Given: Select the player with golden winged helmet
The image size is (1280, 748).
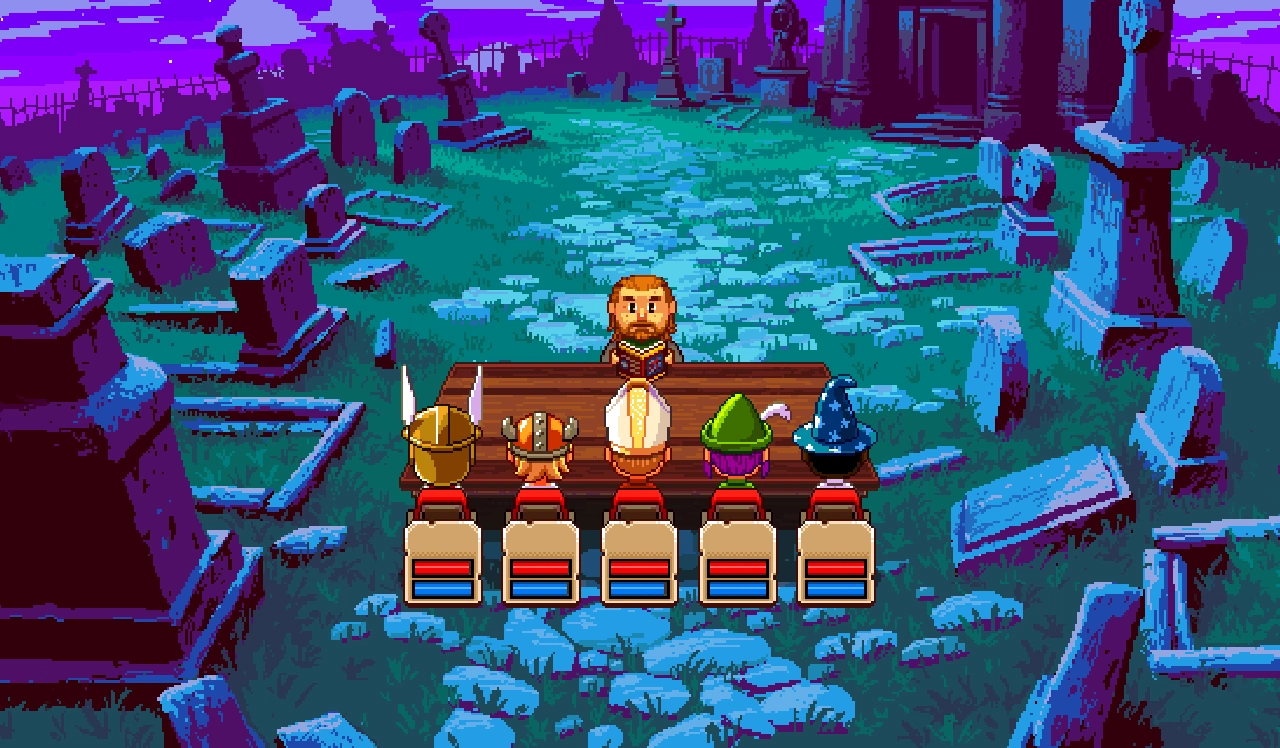Looking at the screenshot, I should pyautogui.click(x=442, y=435).
